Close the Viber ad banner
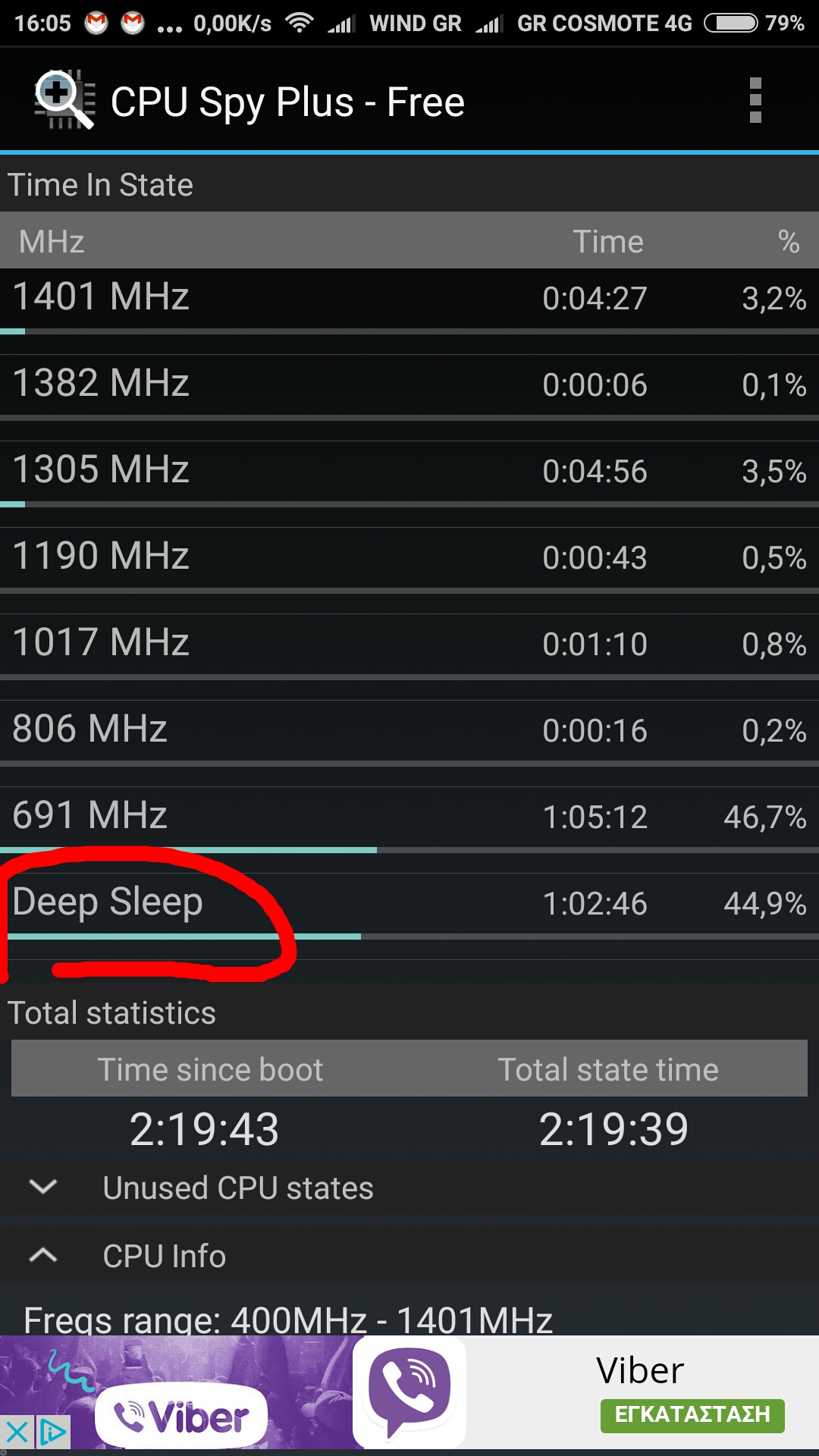The height and width of the screenshot is (1456, 819). pyautogui.click(x=17, y=1432)
